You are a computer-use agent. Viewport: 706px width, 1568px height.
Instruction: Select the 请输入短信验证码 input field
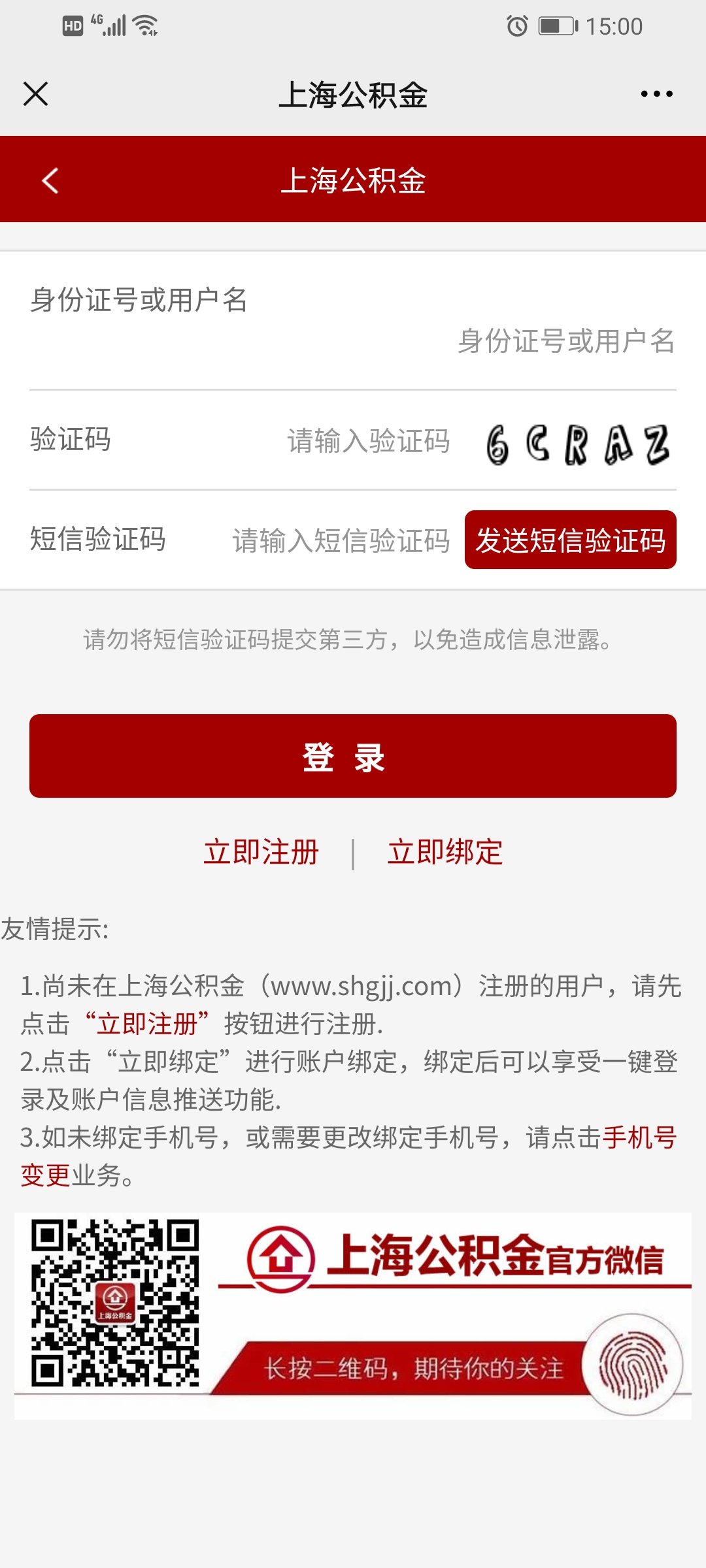point(341,541)
